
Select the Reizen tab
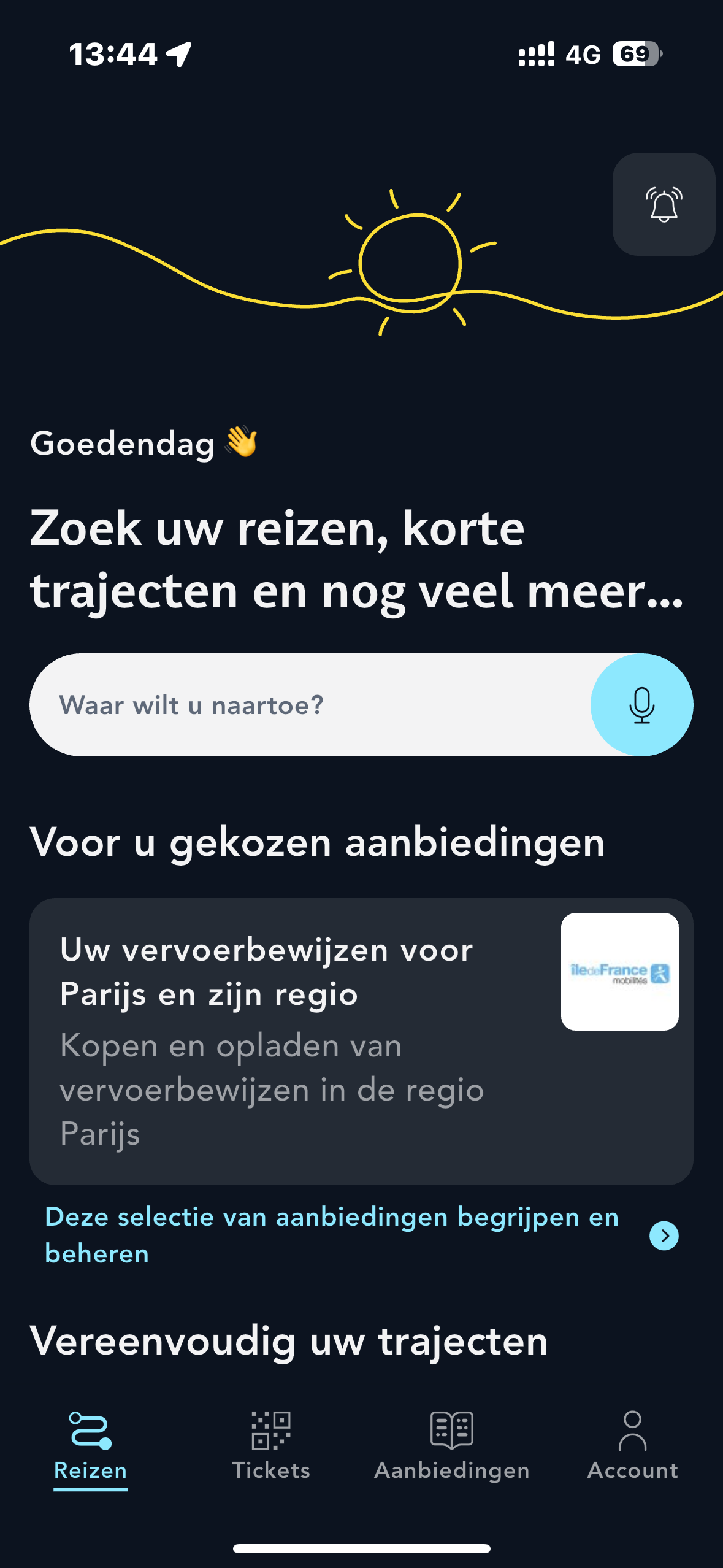[91, 1443]
